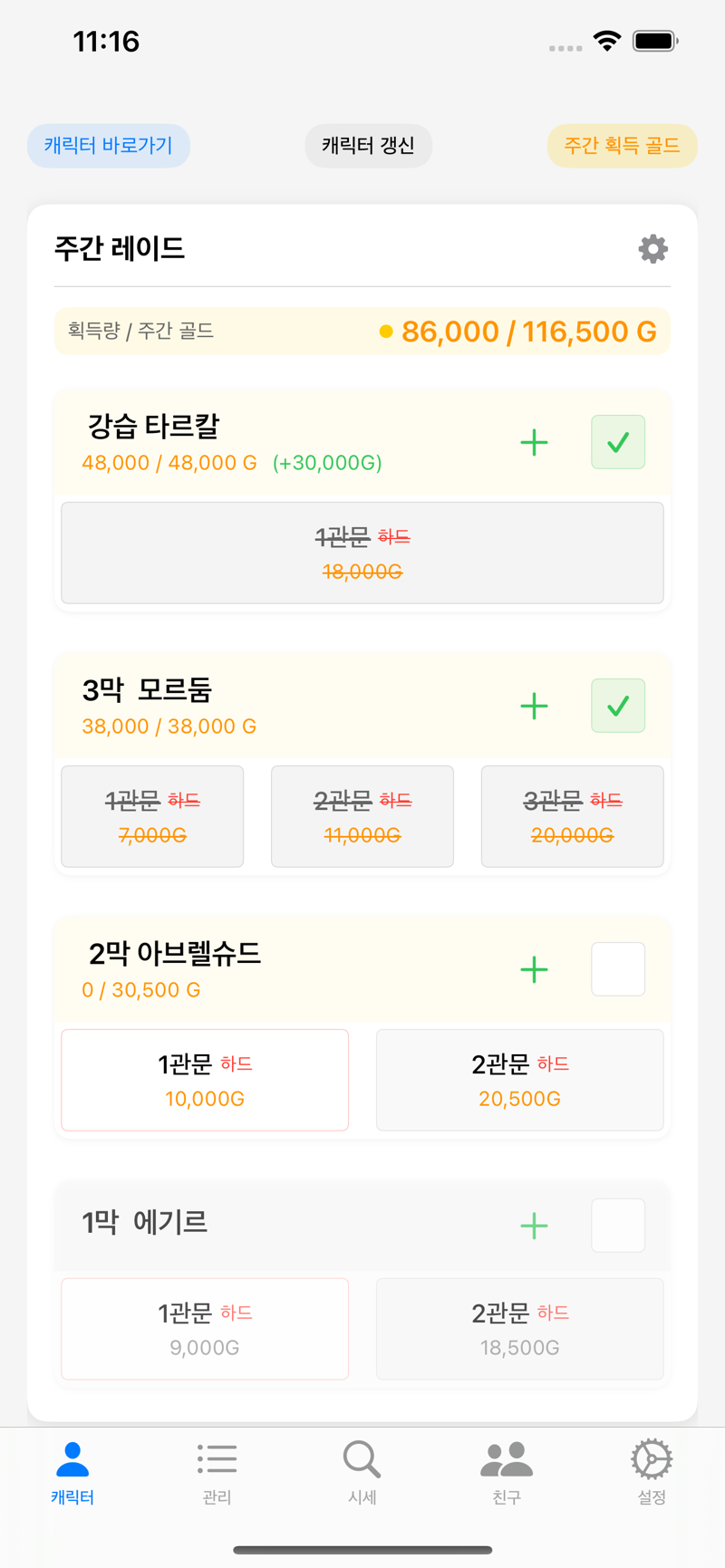The image size is (725, 1568).
Task: Tap the 캐릭터 갱신 button
Action: pos(368,146)
